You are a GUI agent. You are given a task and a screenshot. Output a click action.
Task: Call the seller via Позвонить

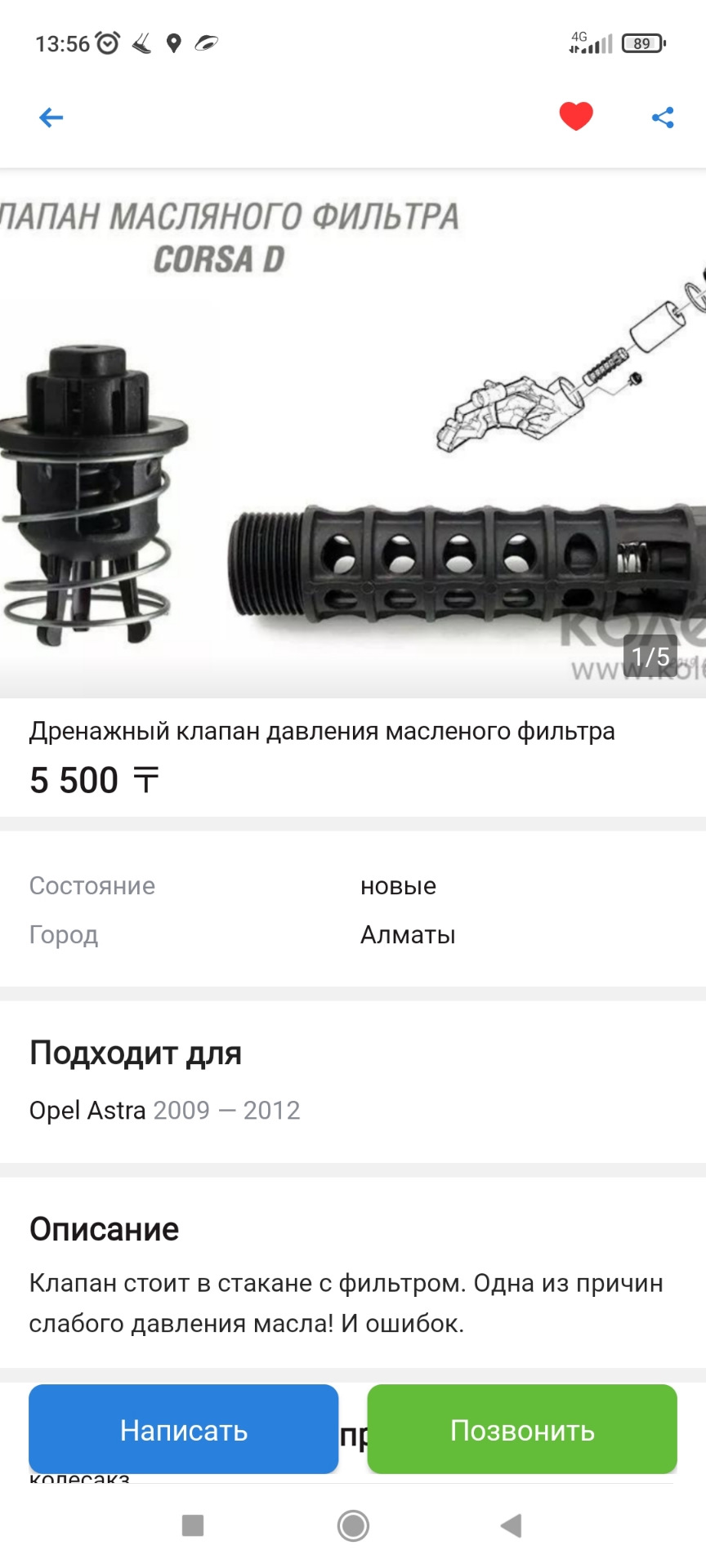tap(522, 1430)
